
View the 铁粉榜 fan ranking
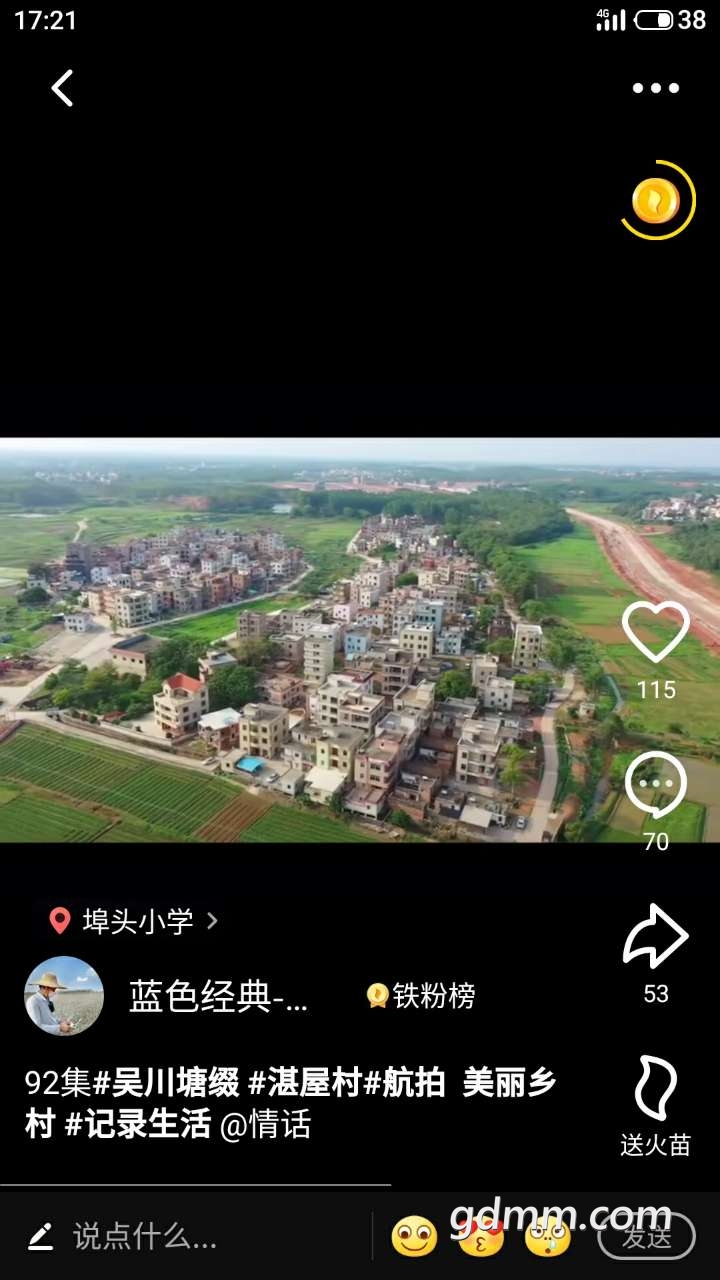coord(421,996)
